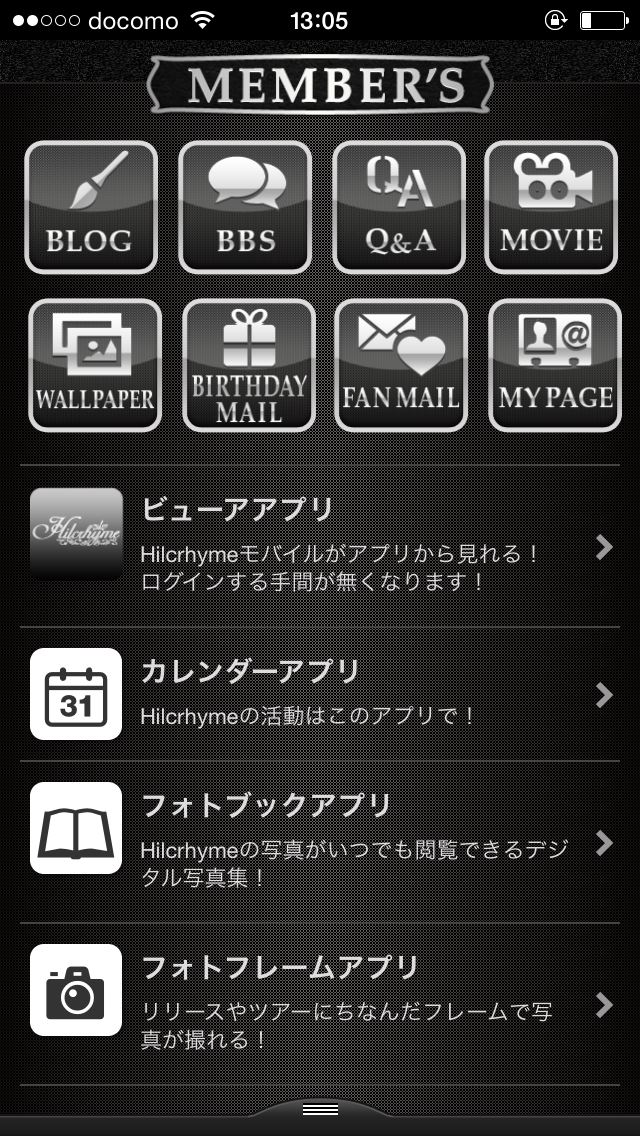Go to MY PAGE
The width and height of the screenshot is (640, 1136).
coord(555,365)
